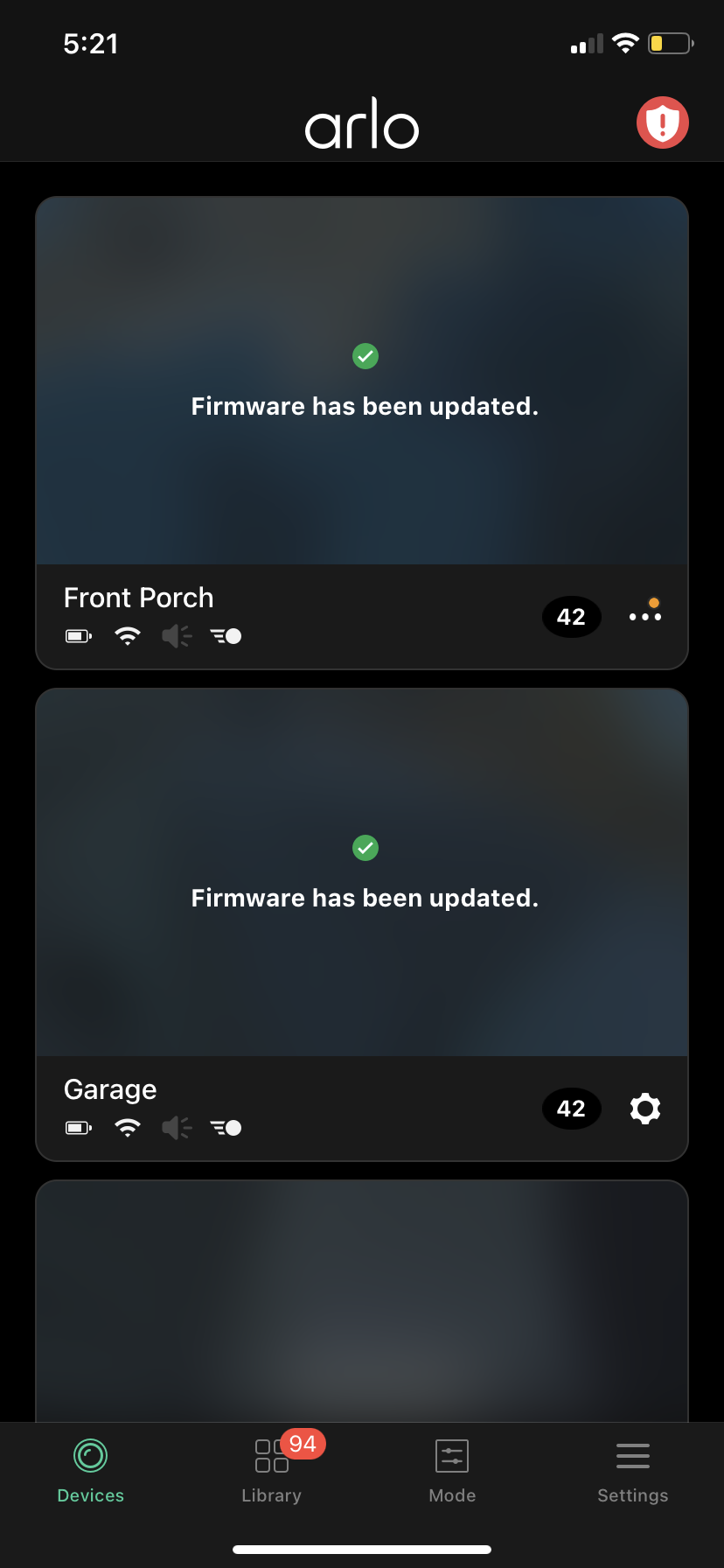Toggle the Garage motion activity indicator
Screen dimensions: 724x1568
(225, 1128)
